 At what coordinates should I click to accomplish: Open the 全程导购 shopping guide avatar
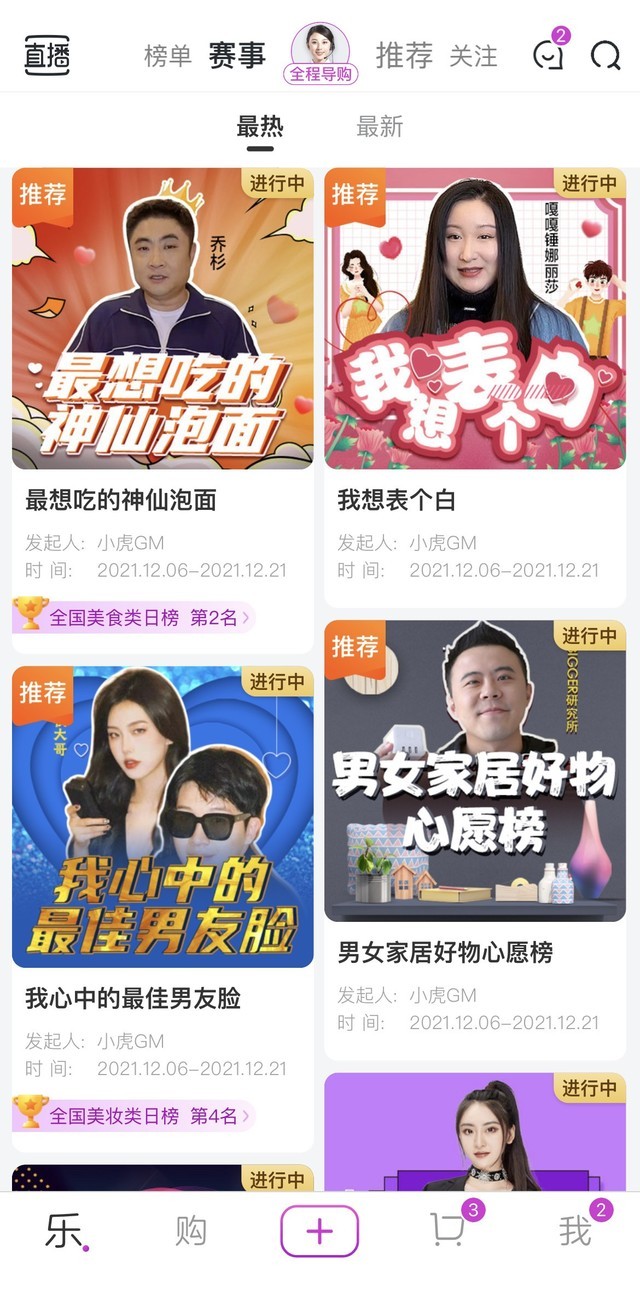(x=320, y=54)
